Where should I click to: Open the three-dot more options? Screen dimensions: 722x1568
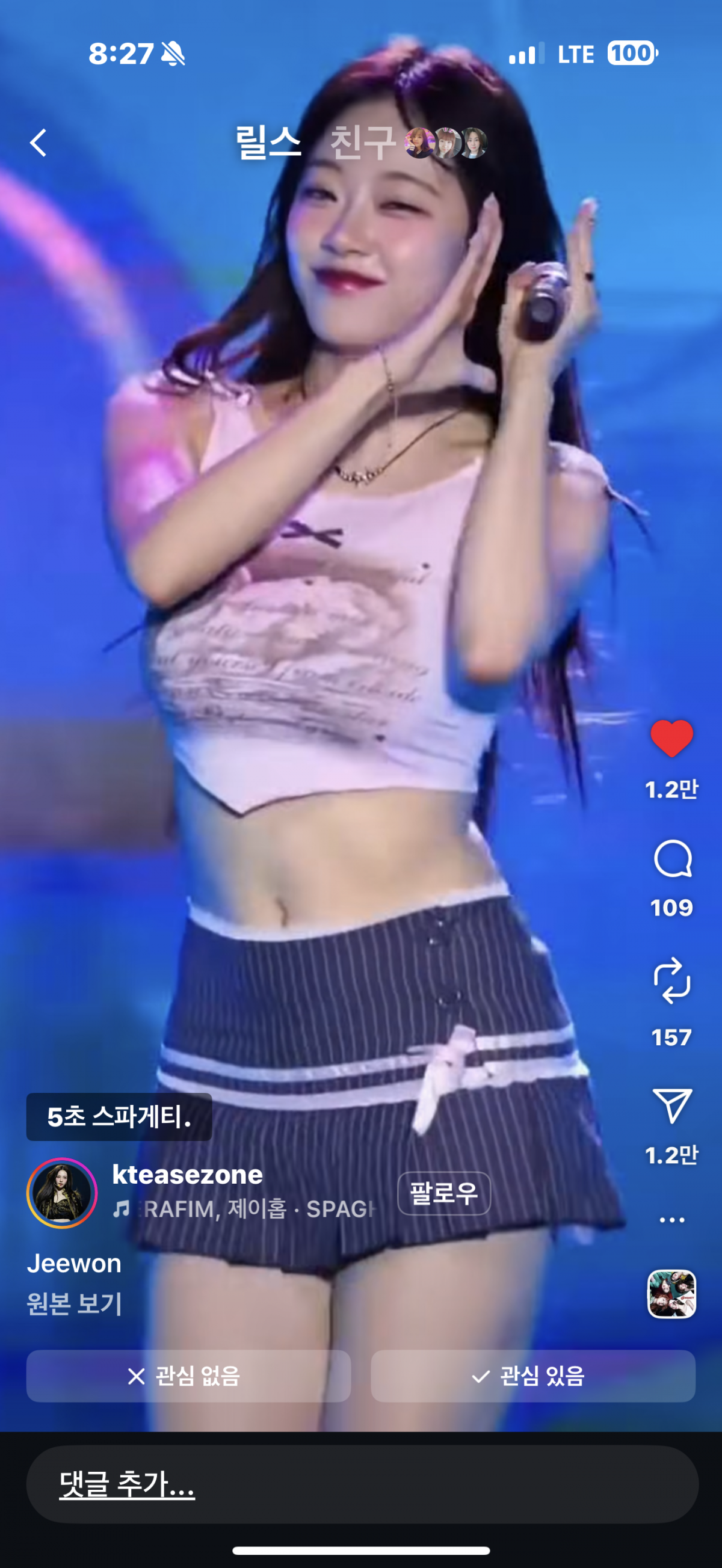[x=671, y=1220]
